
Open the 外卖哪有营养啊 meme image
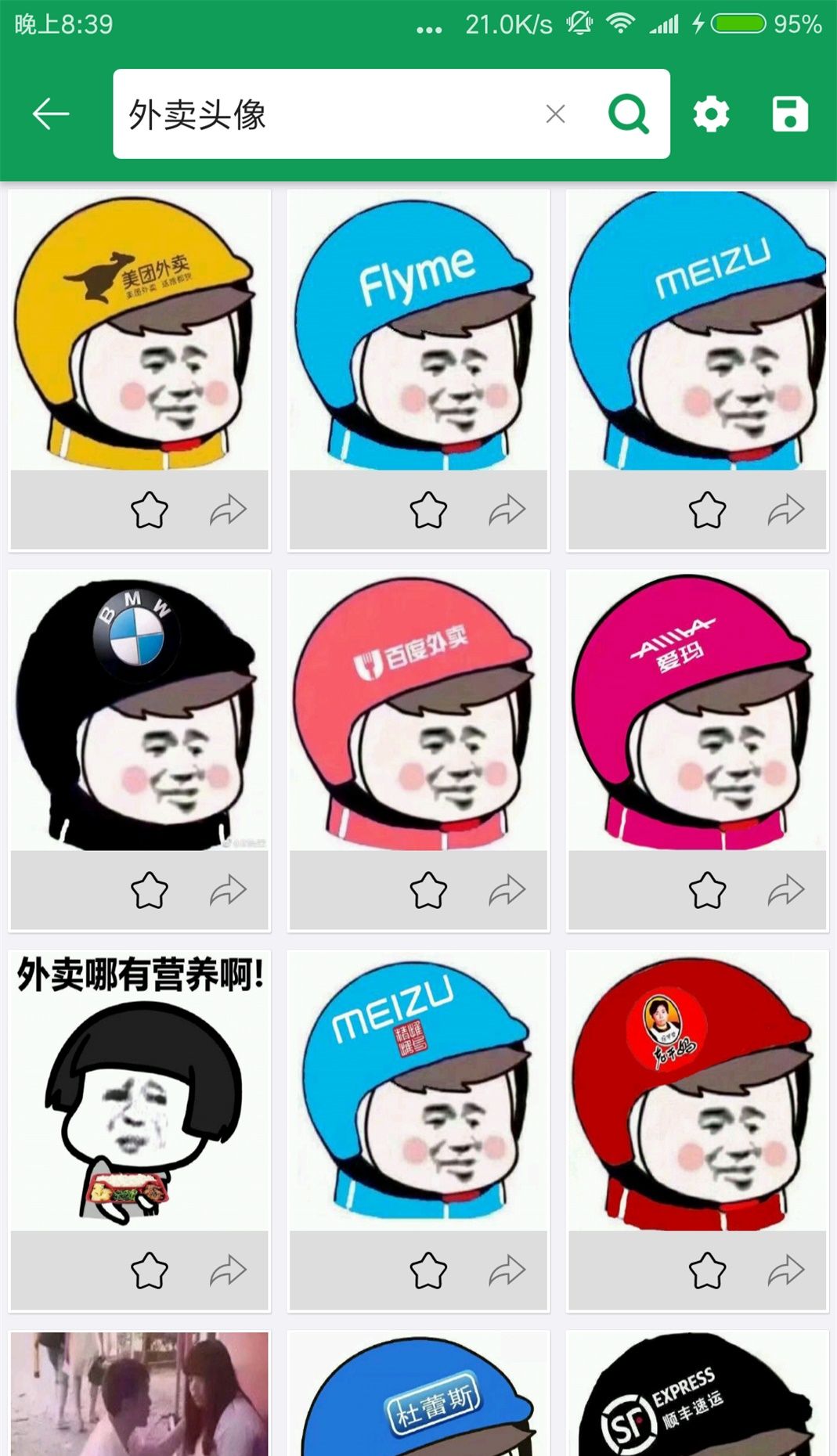coord(139,1091)
